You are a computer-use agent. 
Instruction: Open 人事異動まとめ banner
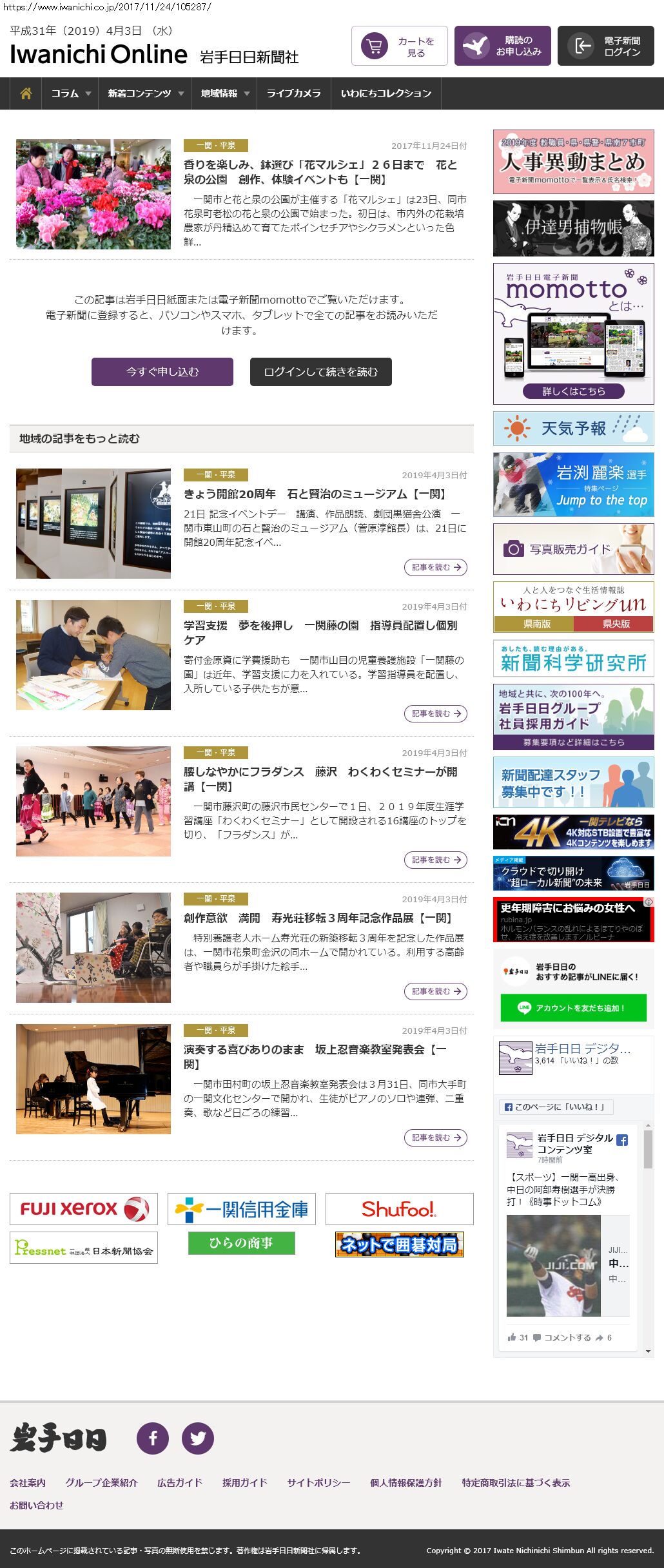click(x=574, y=162)
